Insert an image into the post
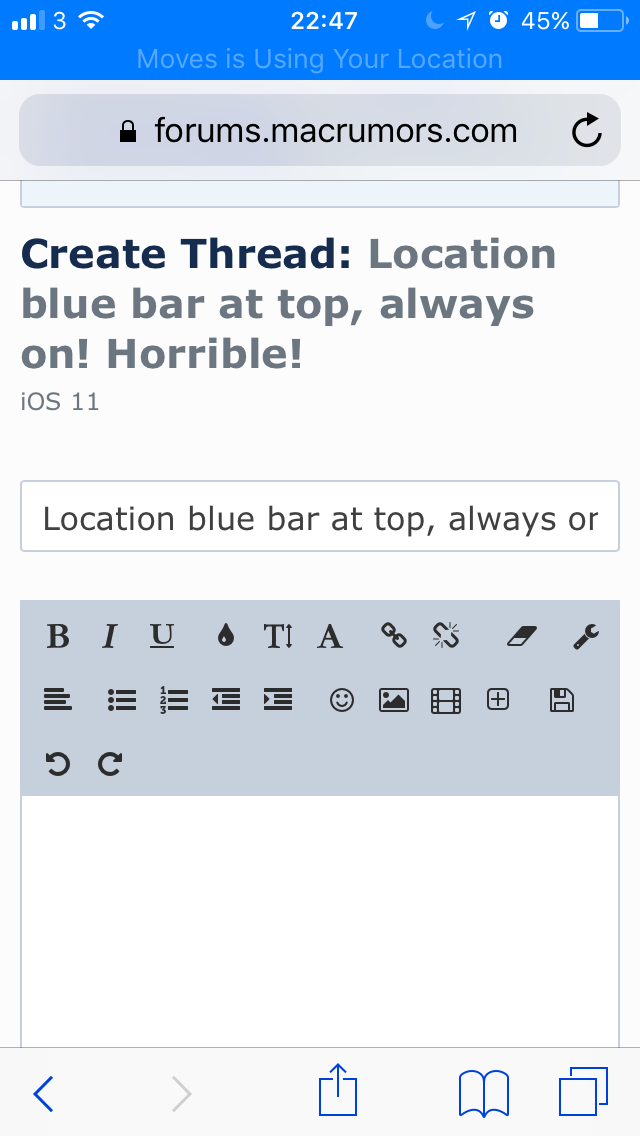640x1136 pixels. (x=394, y=700)
